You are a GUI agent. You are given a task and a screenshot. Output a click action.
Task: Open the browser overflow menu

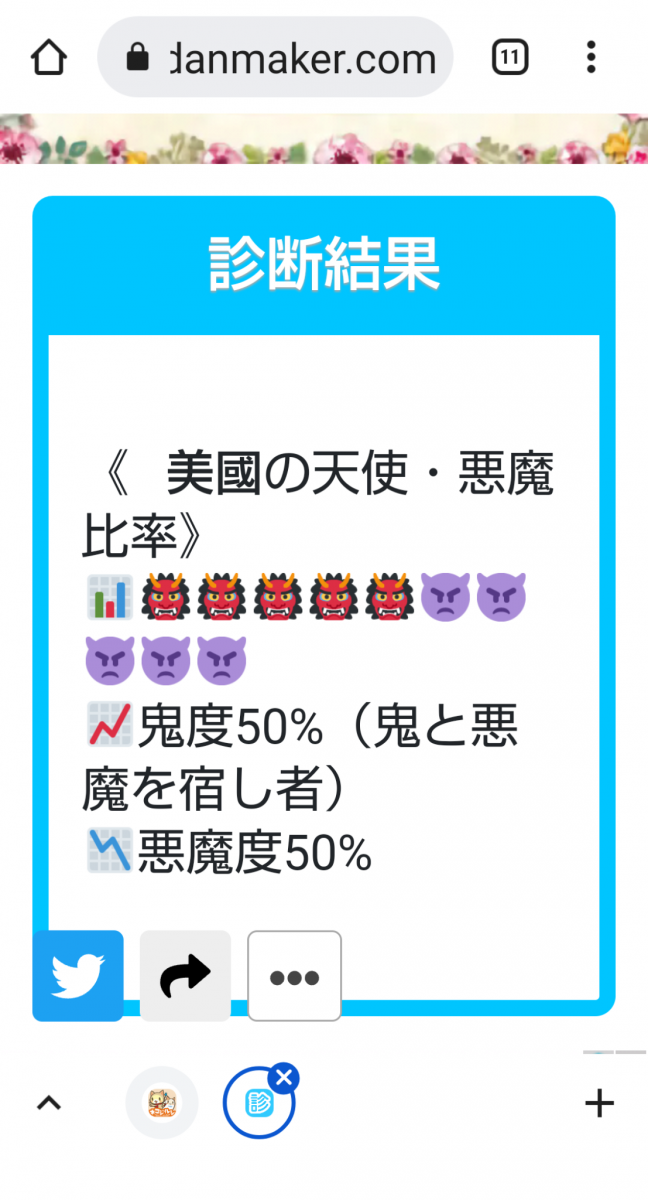[x=592, y=58]
